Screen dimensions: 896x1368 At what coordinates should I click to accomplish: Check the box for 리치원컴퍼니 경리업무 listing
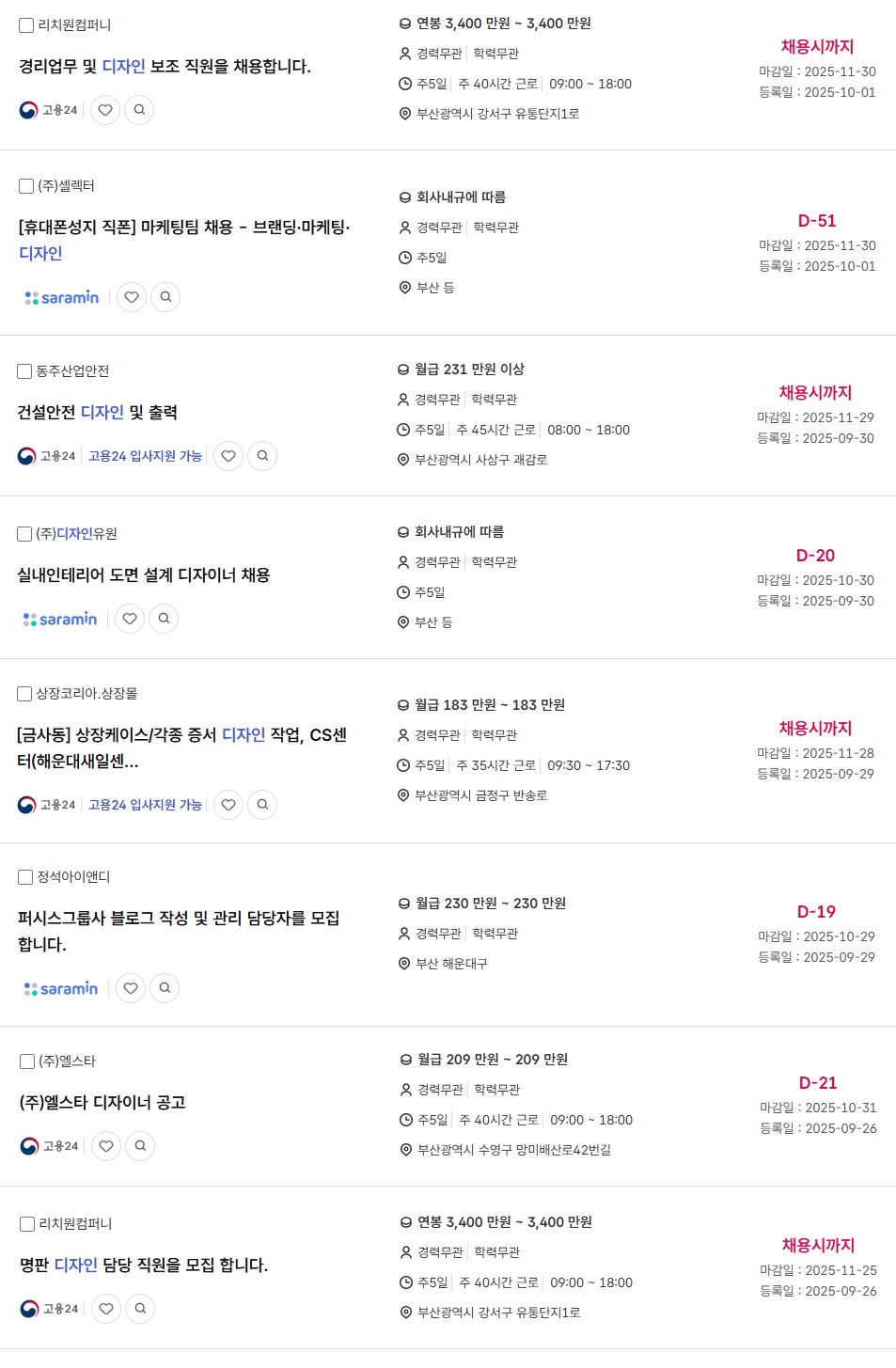(x=26, y=25)
